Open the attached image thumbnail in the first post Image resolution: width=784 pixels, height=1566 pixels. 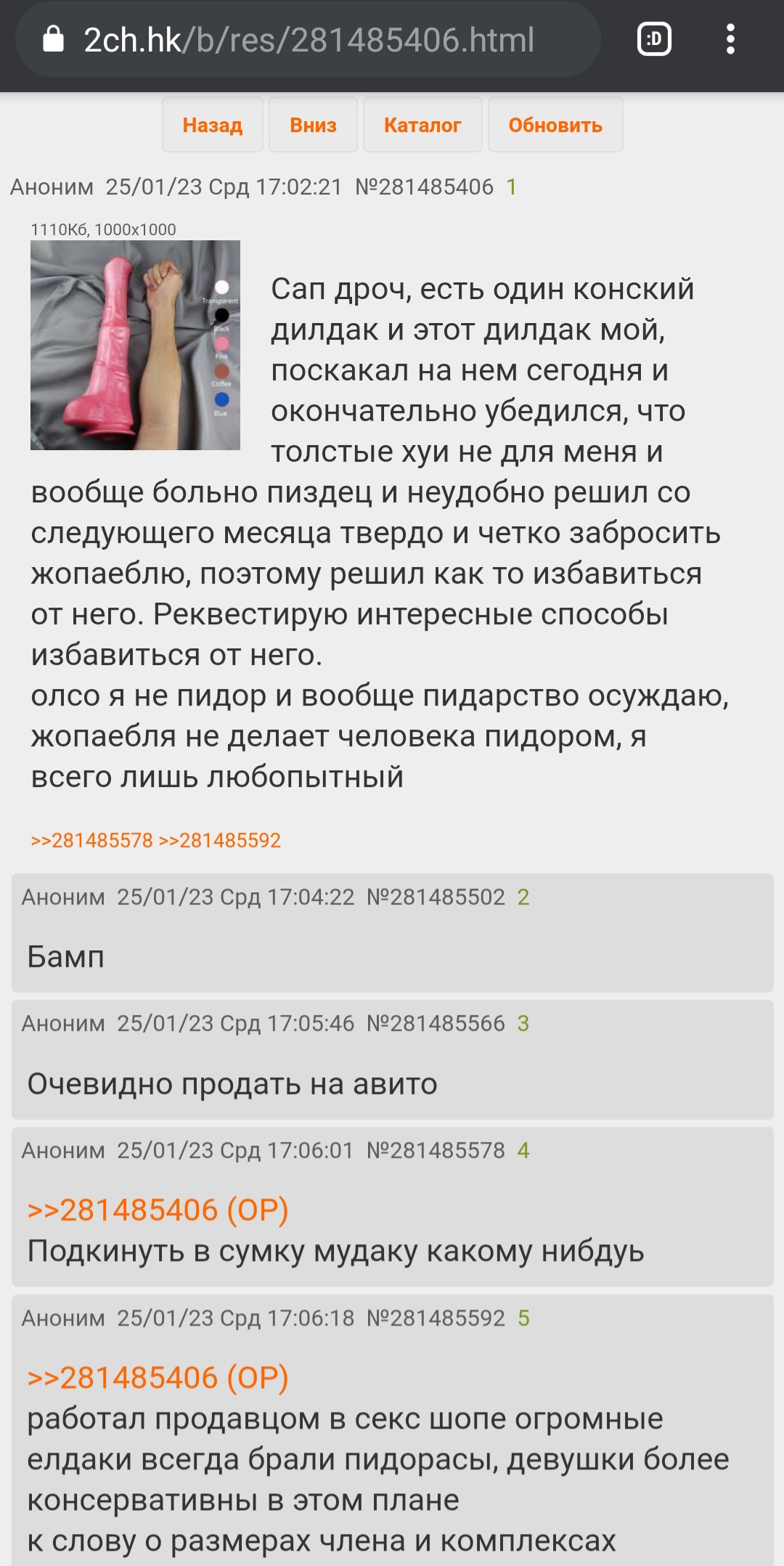point(135,345)
